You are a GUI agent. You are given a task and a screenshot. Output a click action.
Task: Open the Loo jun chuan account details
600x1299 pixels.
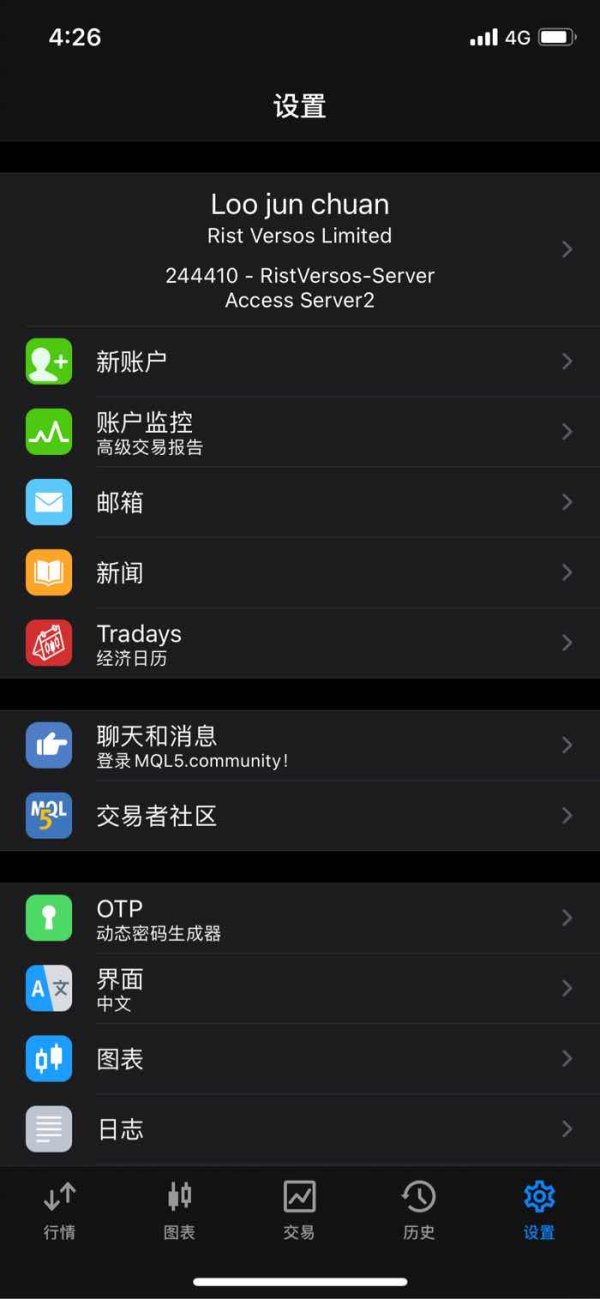(x=300, y=249)
